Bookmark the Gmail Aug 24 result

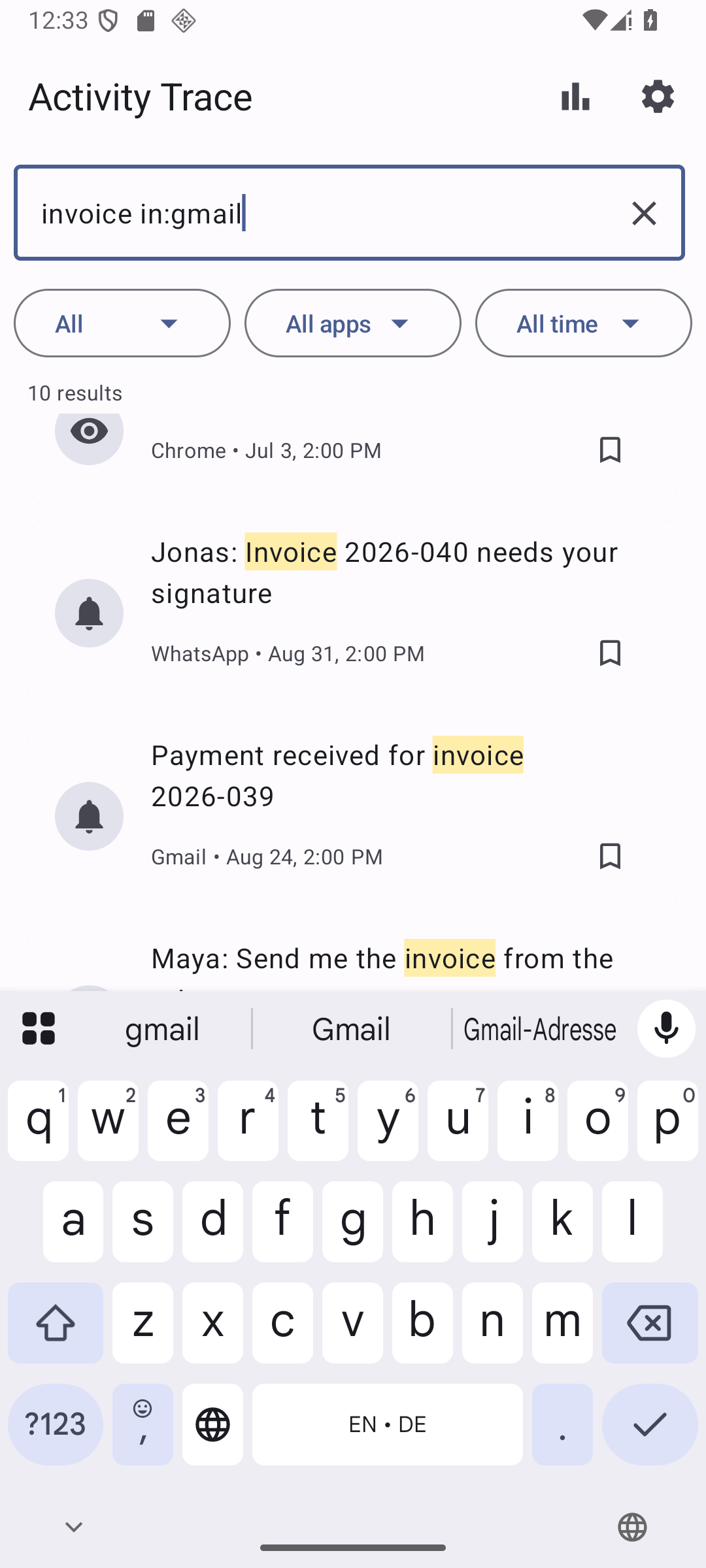click(x=610, y=857)
